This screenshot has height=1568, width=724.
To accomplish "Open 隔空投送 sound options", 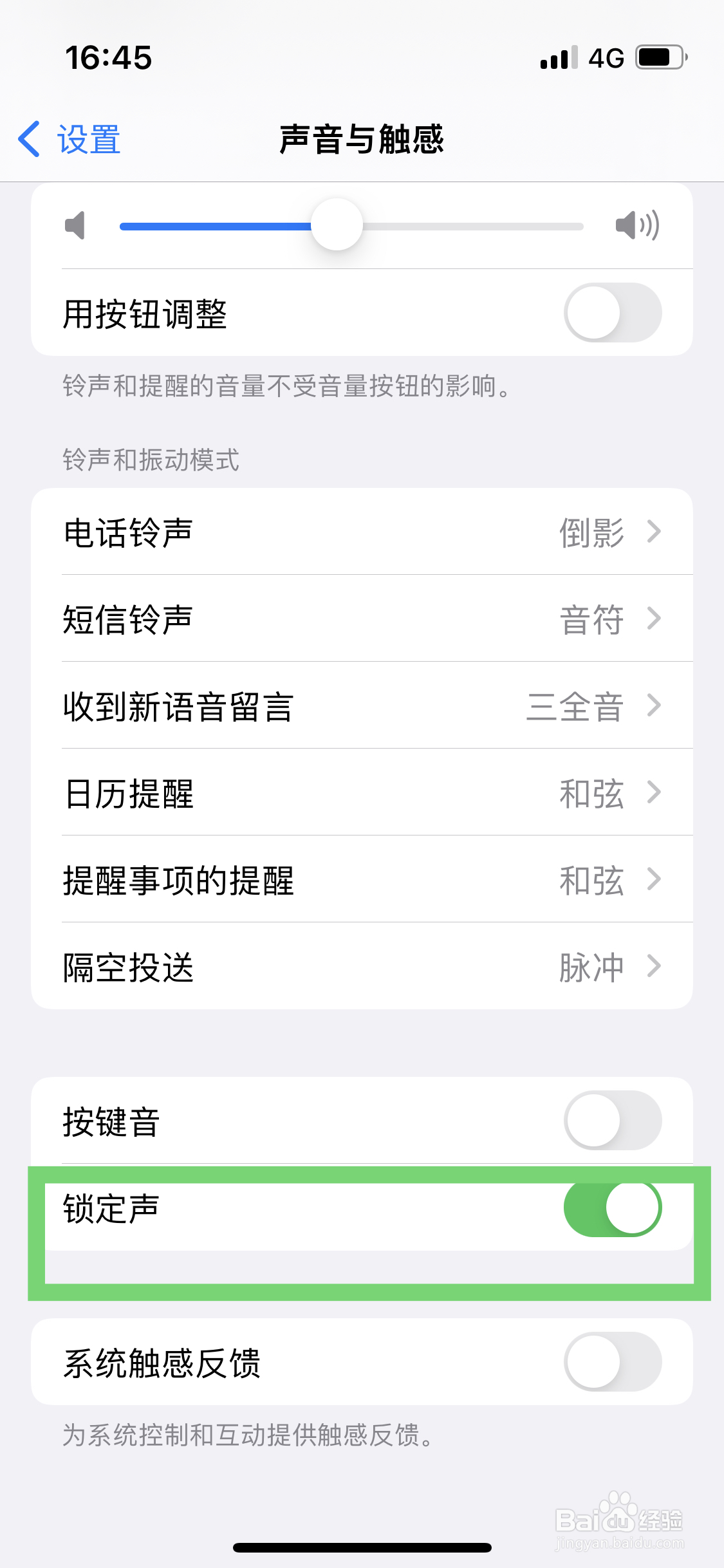I will [362, 966].
